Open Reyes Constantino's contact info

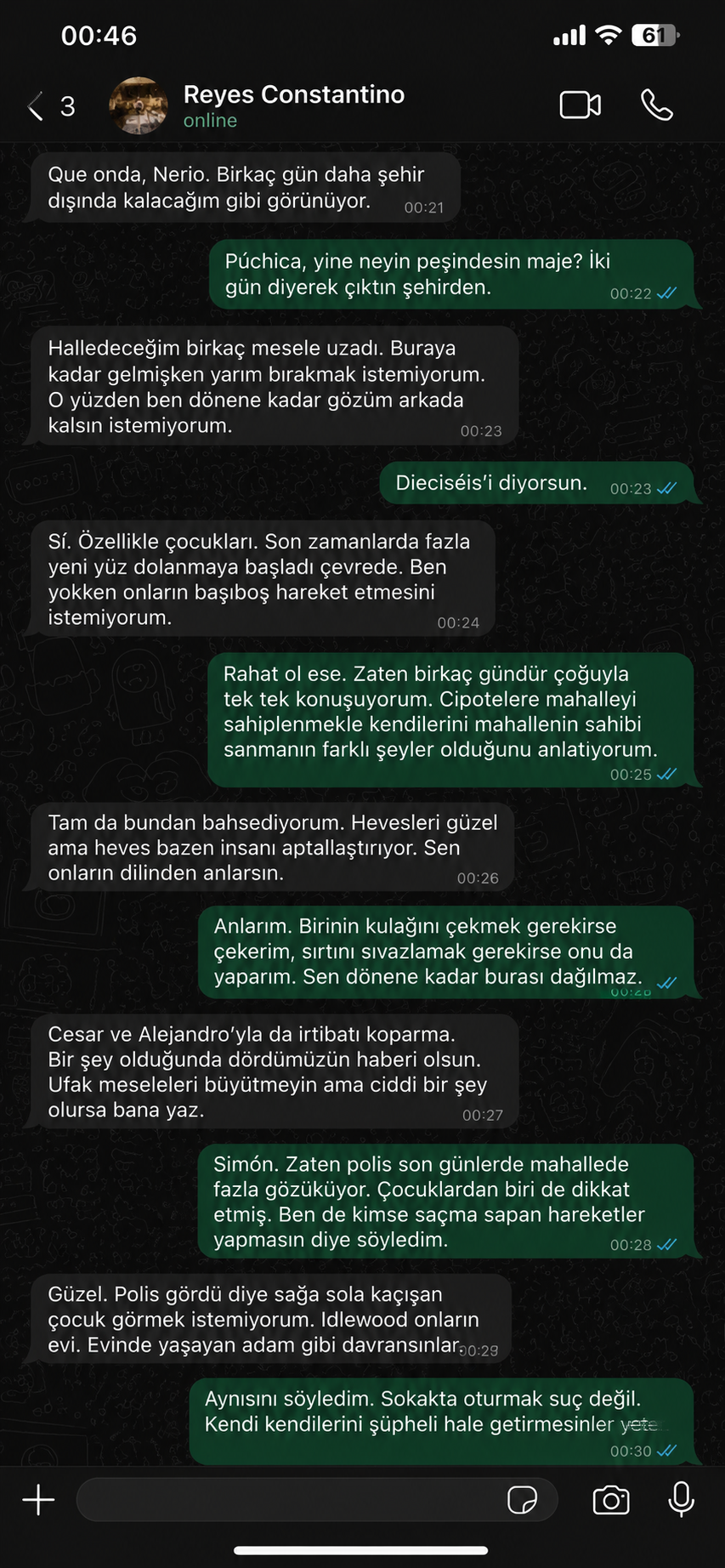(x=293, y=105)
